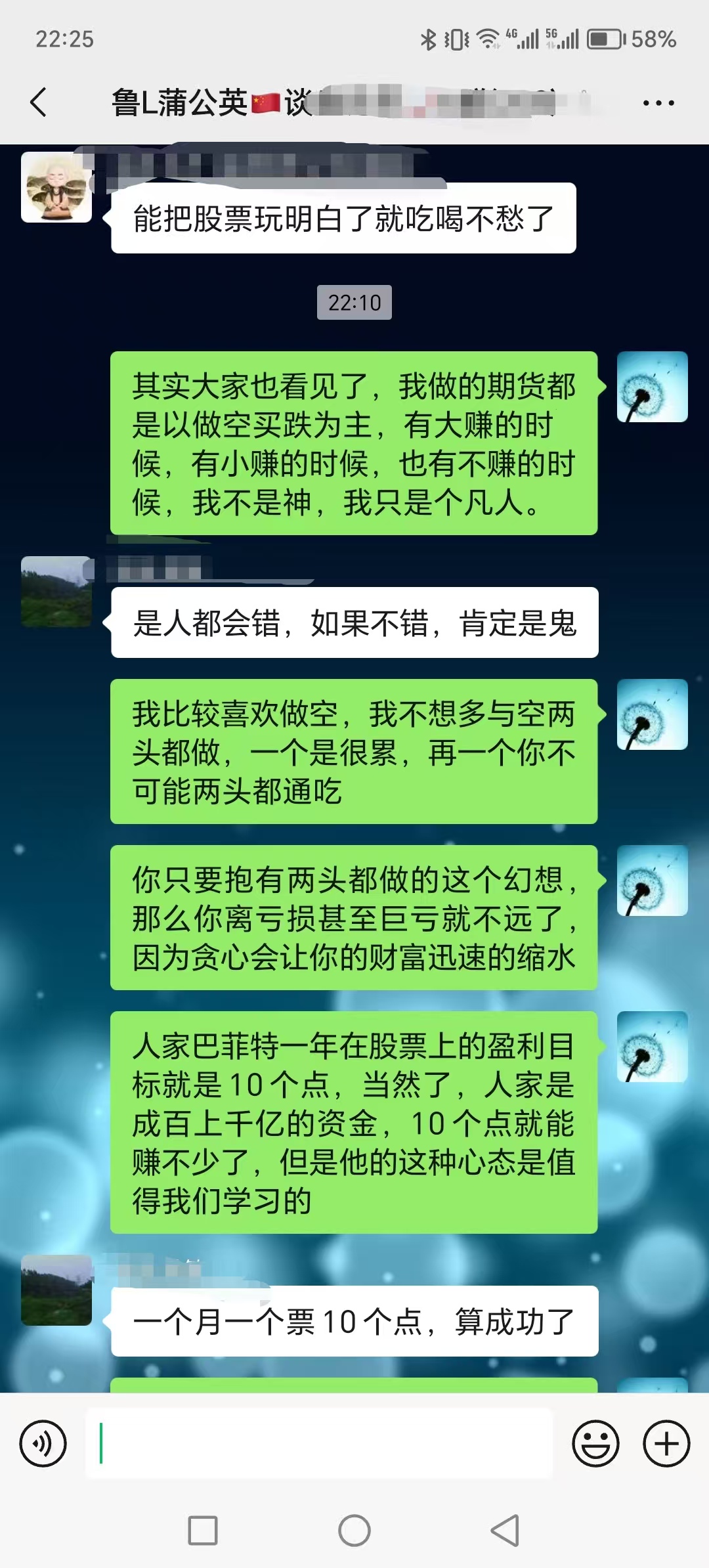Tap the Bluetooth icon in status bar
709x1568 pixels.
(430, 39)
